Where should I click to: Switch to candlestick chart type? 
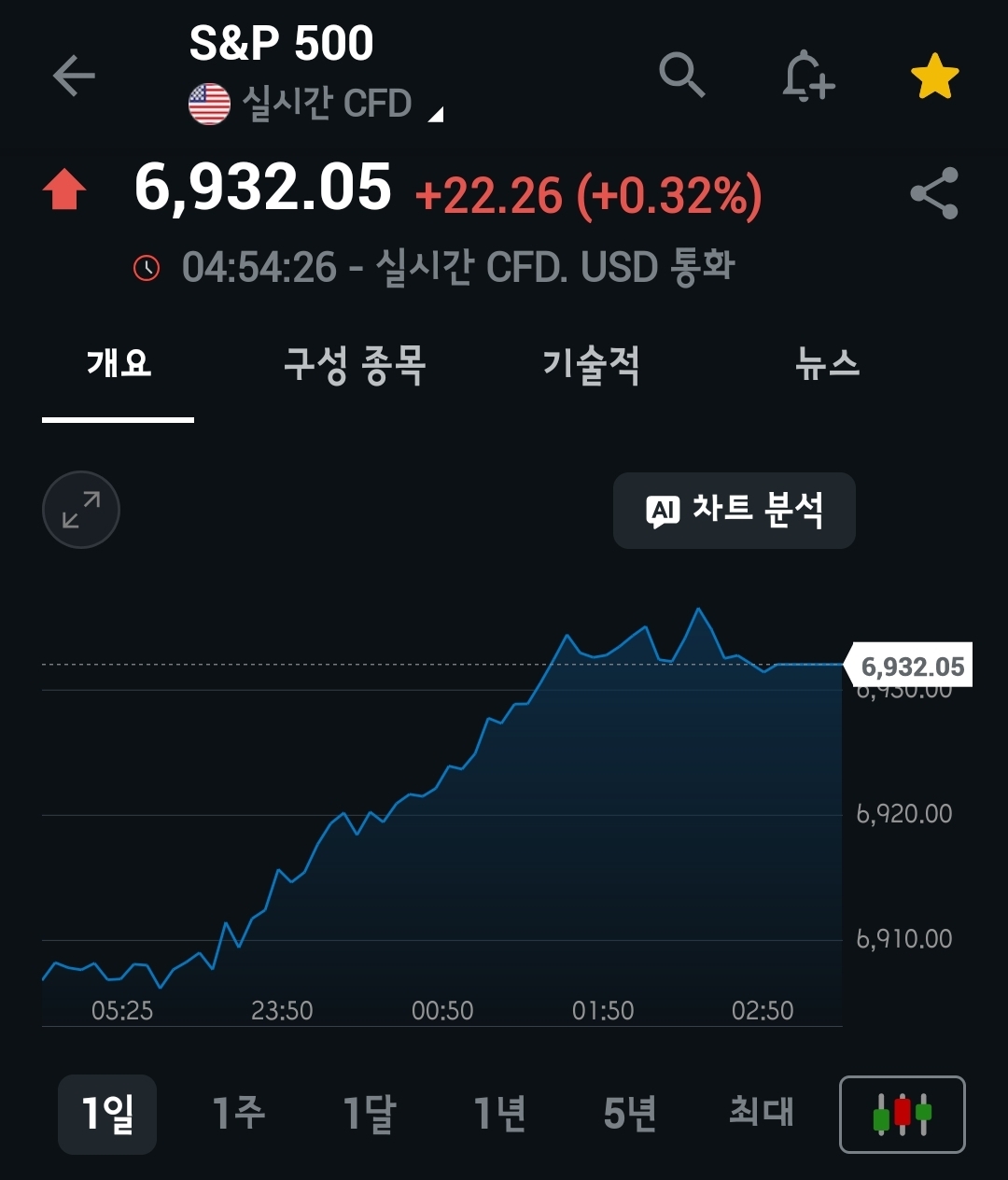click(x=902, y=1115)
